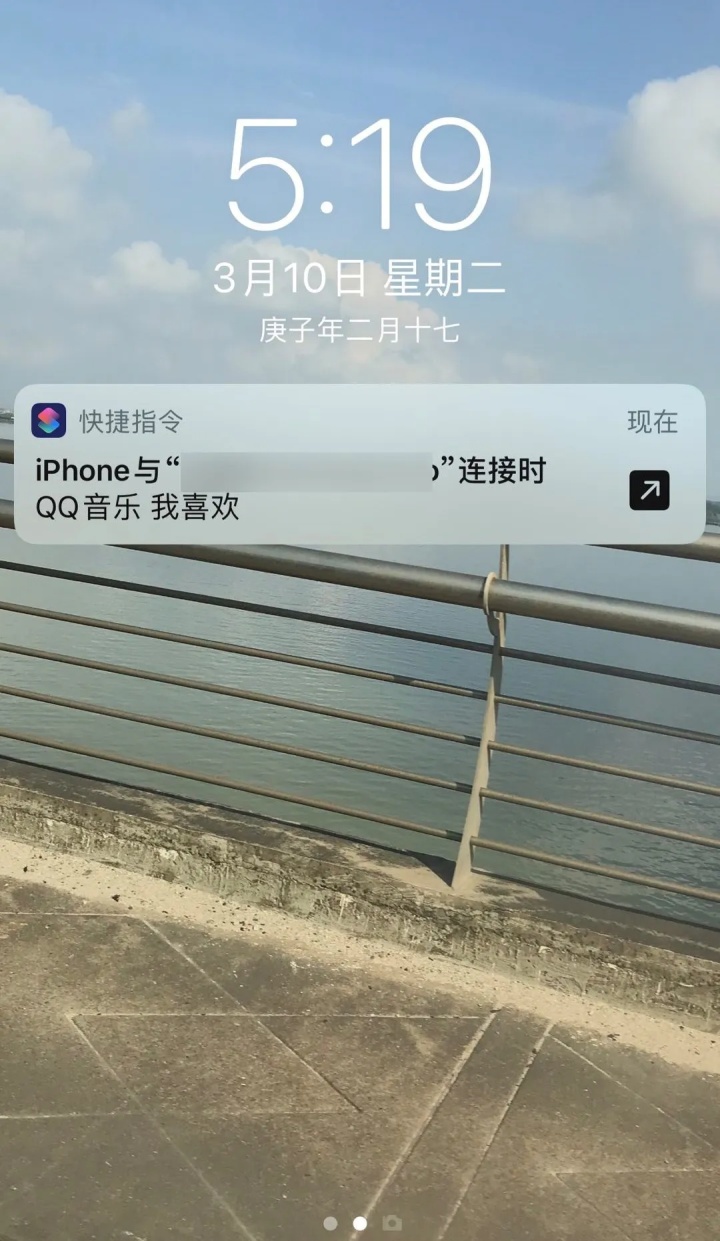Tap the arrow button to run shortcut

pyautogui.click(x=649, y=490)
